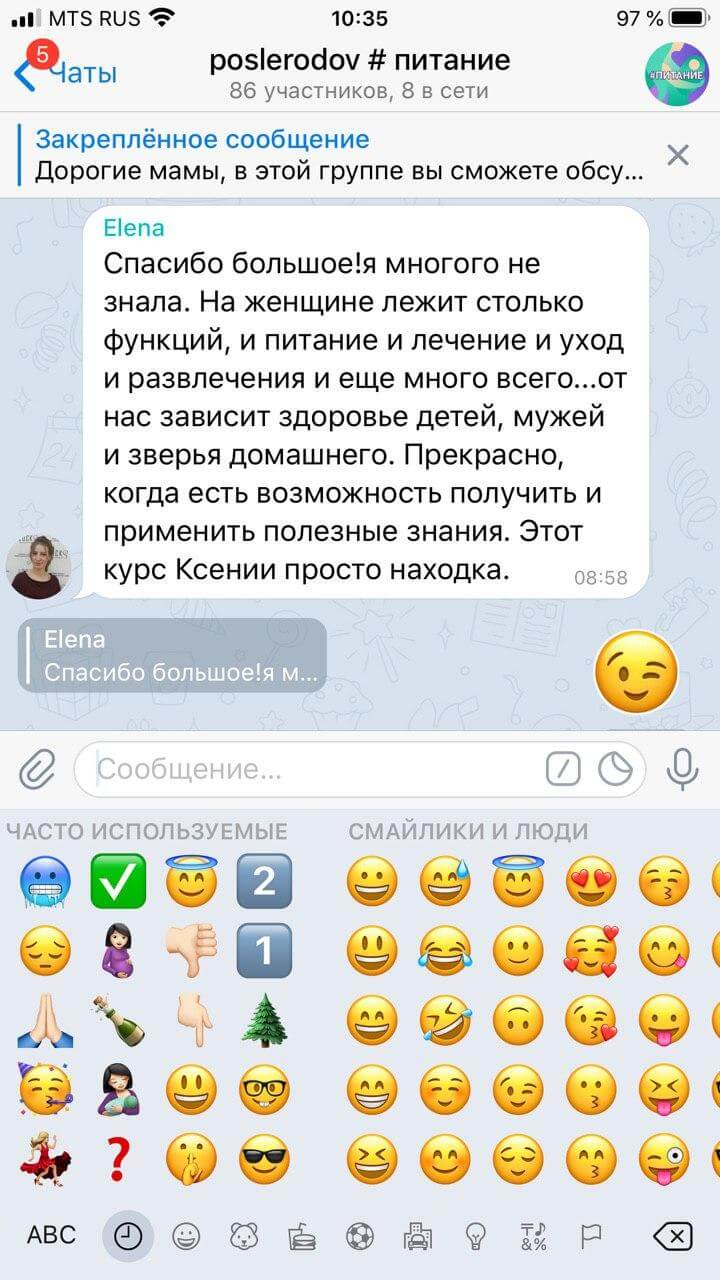720x1280 pixels.
Task: Switch to the food emoji category
Action: click(x=300, y=1237)
